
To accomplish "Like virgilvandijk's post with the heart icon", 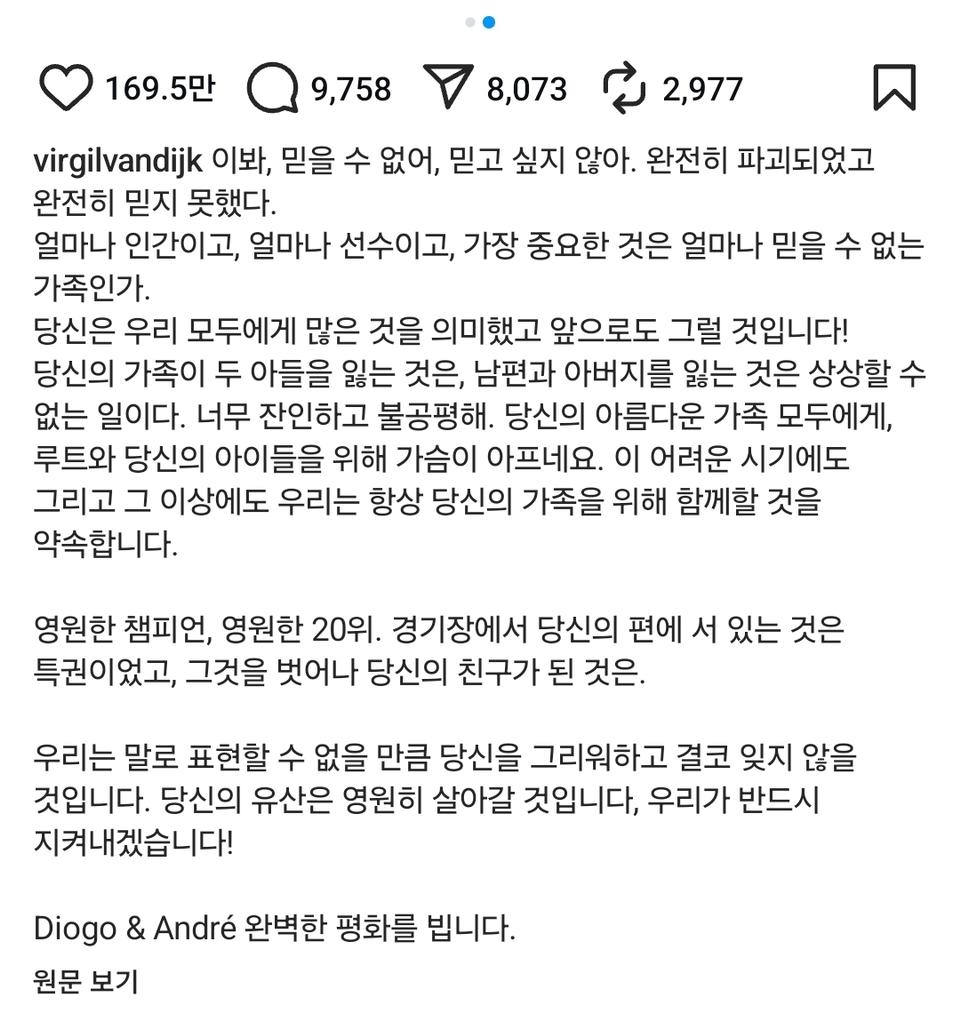I will coord(66,89).
